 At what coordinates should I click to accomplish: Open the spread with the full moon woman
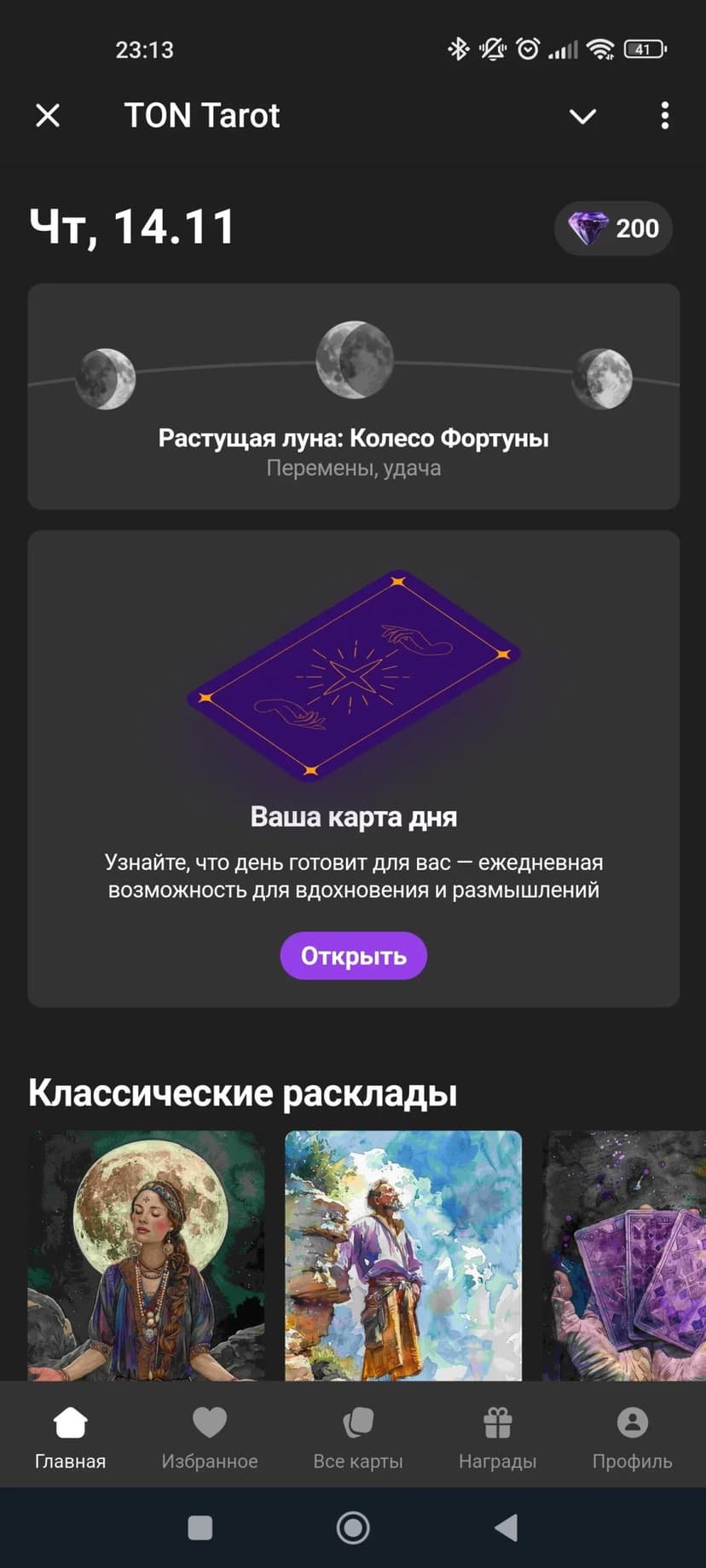tap(146, 1254)
